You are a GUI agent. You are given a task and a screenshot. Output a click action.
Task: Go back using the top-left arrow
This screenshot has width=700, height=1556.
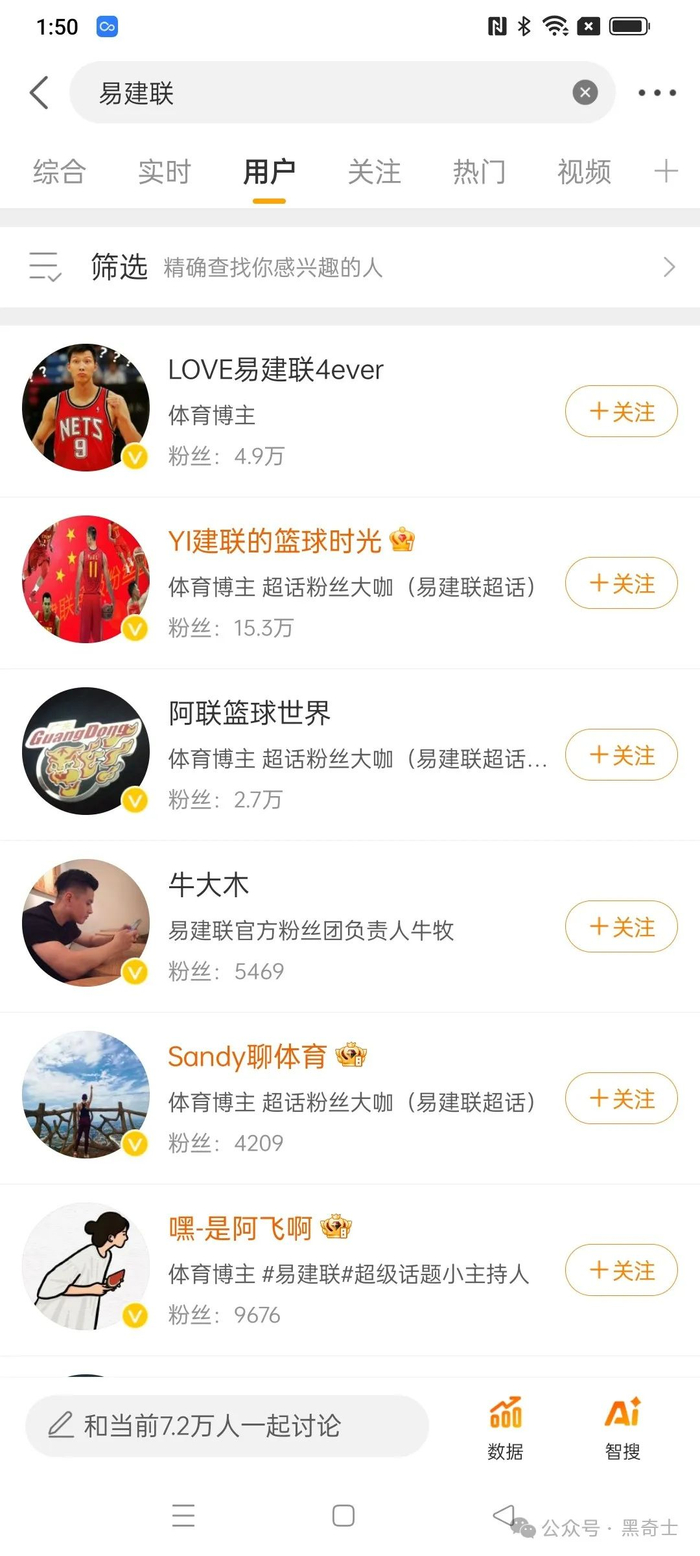(39, 93)
